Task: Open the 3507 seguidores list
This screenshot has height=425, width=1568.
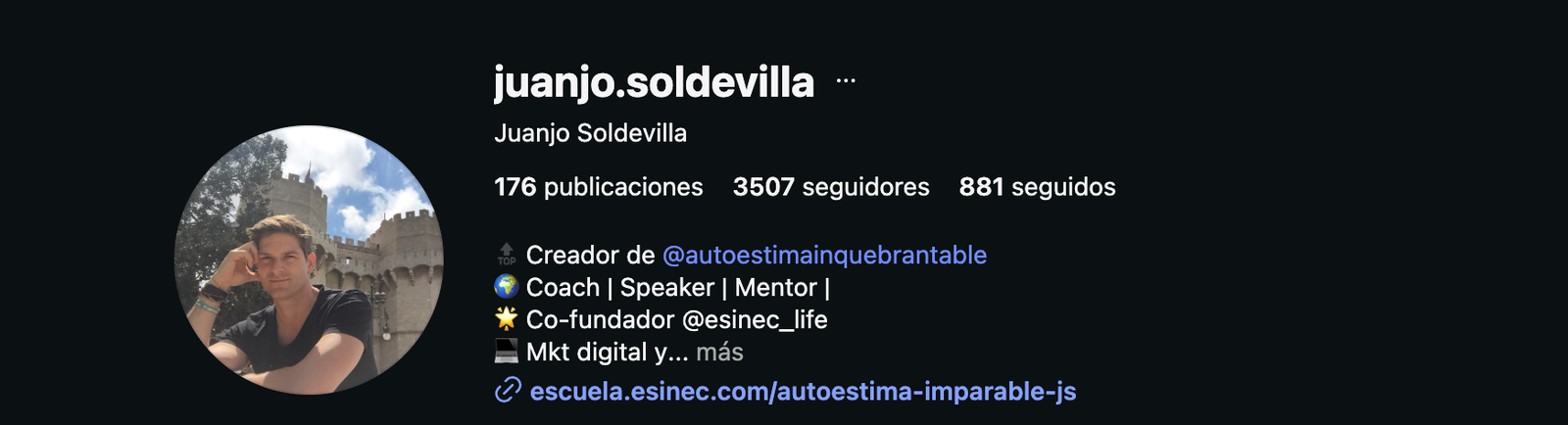Action: tap(830, 187)
